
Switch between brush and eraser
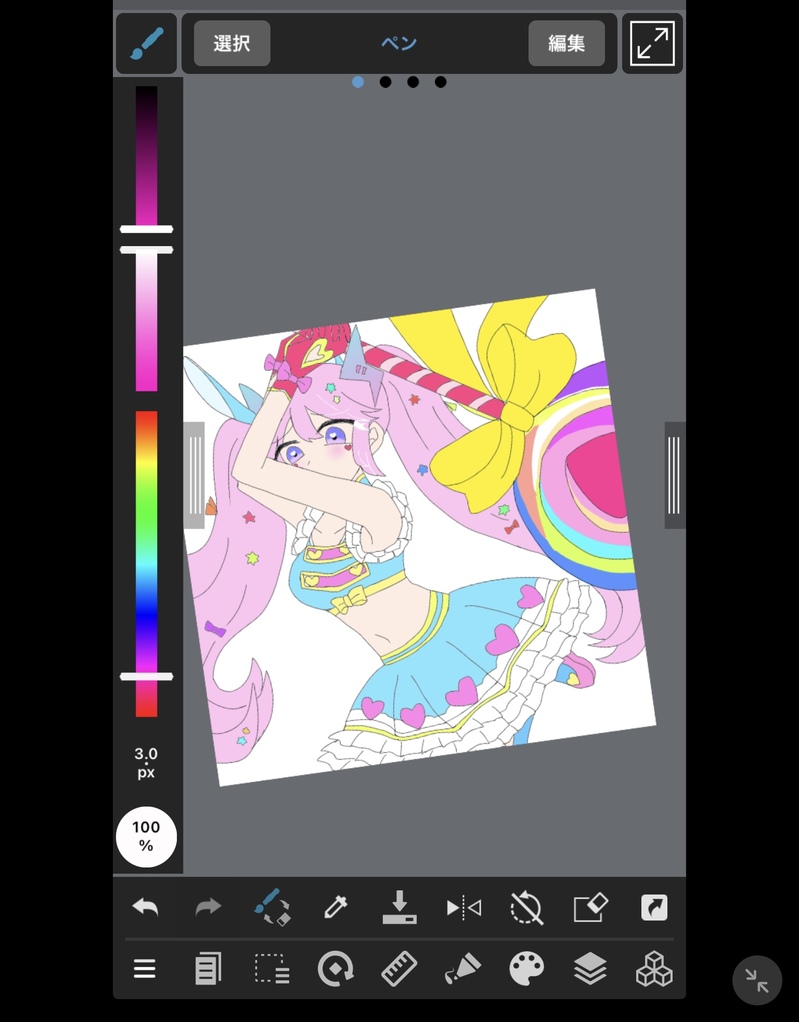(x=272, y=908)
